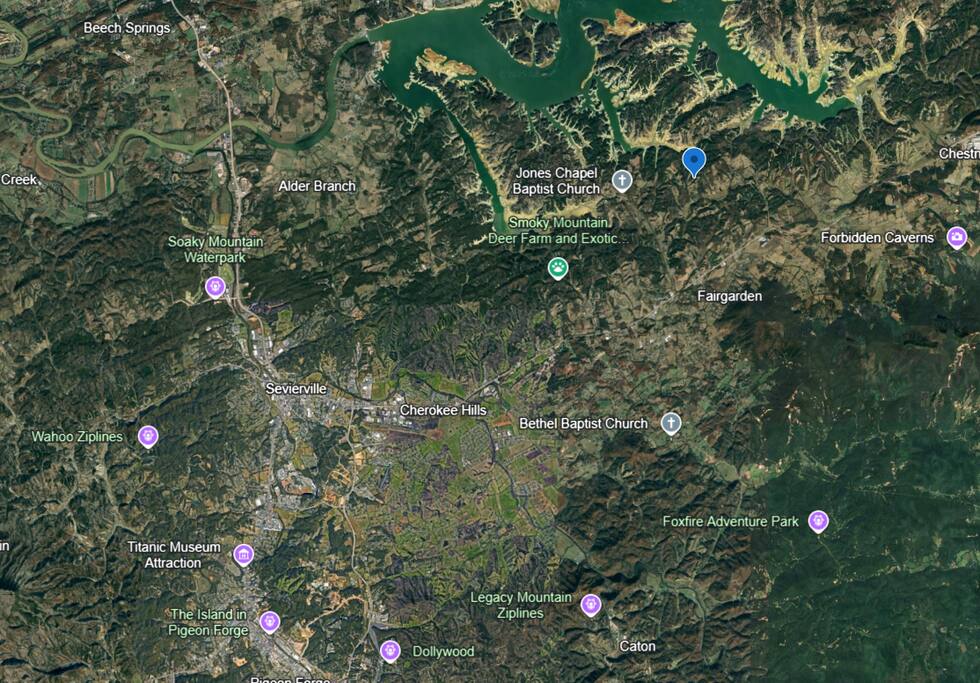
Task: Open Forbidden Caverns place marker
Action: point(957,237)
